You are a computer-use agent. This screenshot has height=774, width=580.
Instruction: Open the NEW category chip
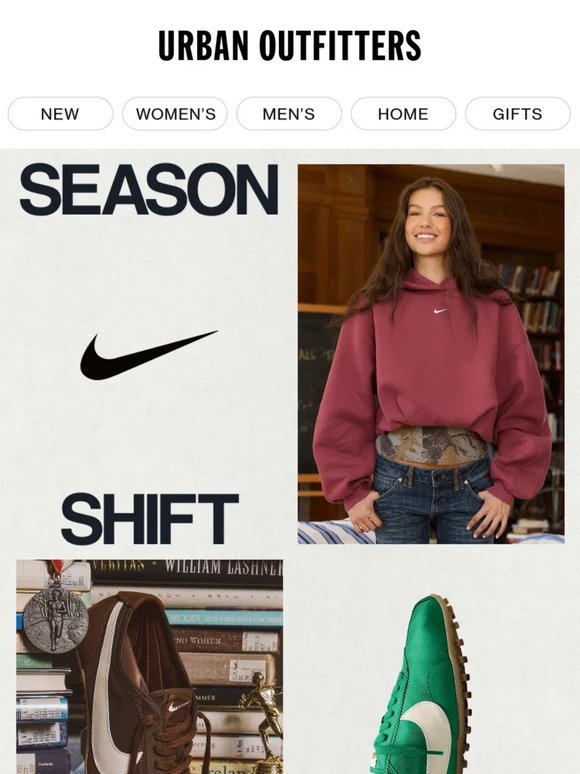click(60, 114)
